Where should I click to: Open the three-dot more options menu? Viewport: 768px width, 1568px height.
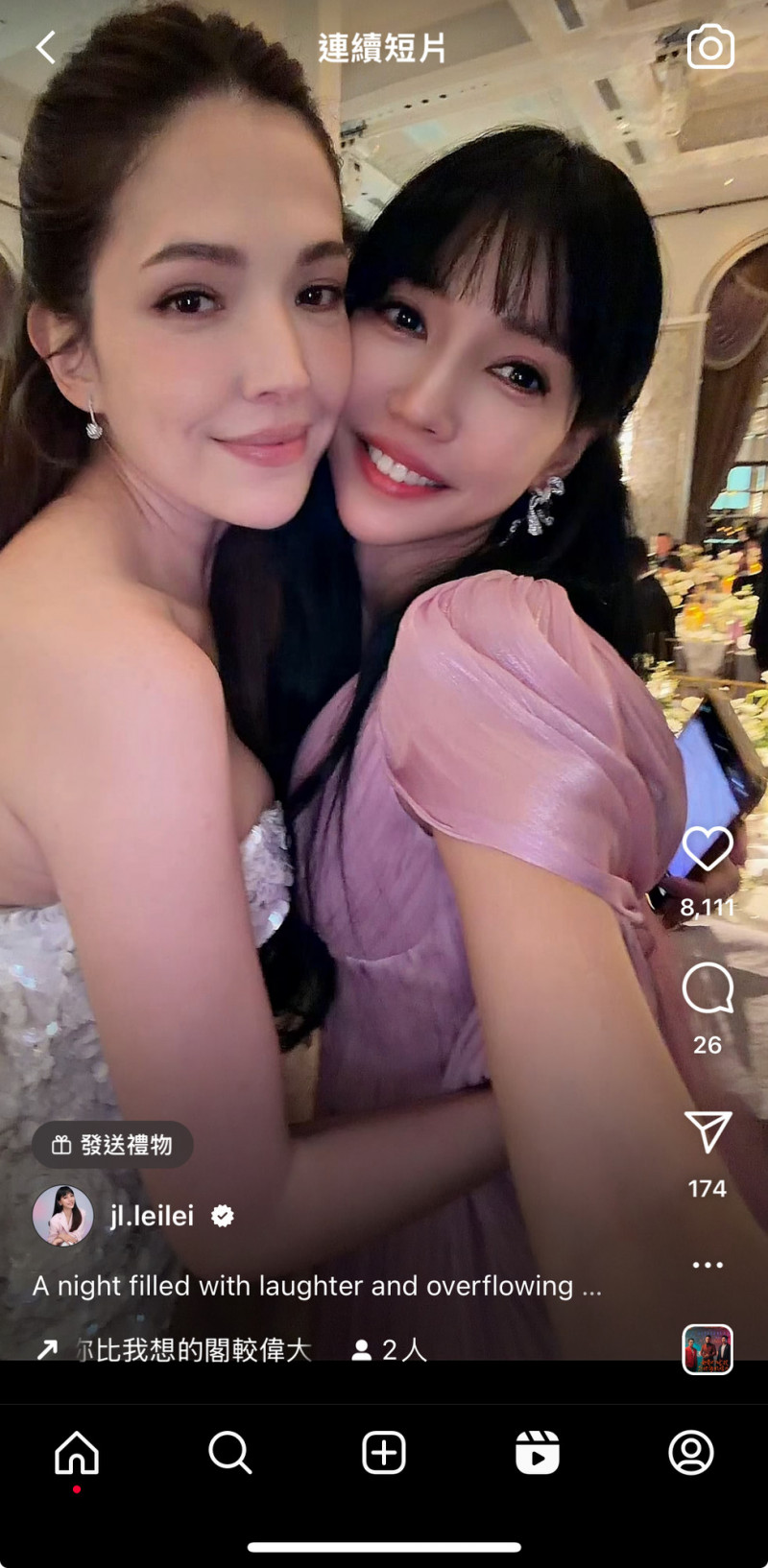pyautogui.click(x=708, y=1265)
